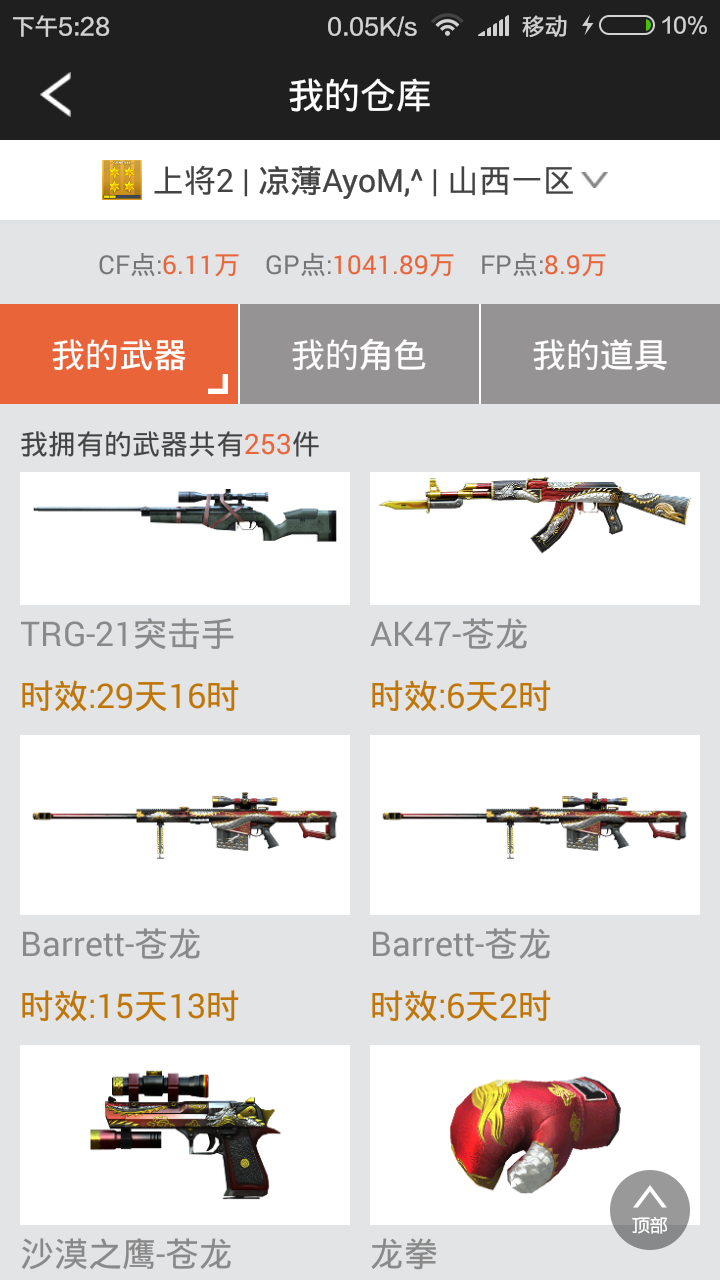
Task: Open the TRG-21突击手 weapon card
Action: coord(185,594)
